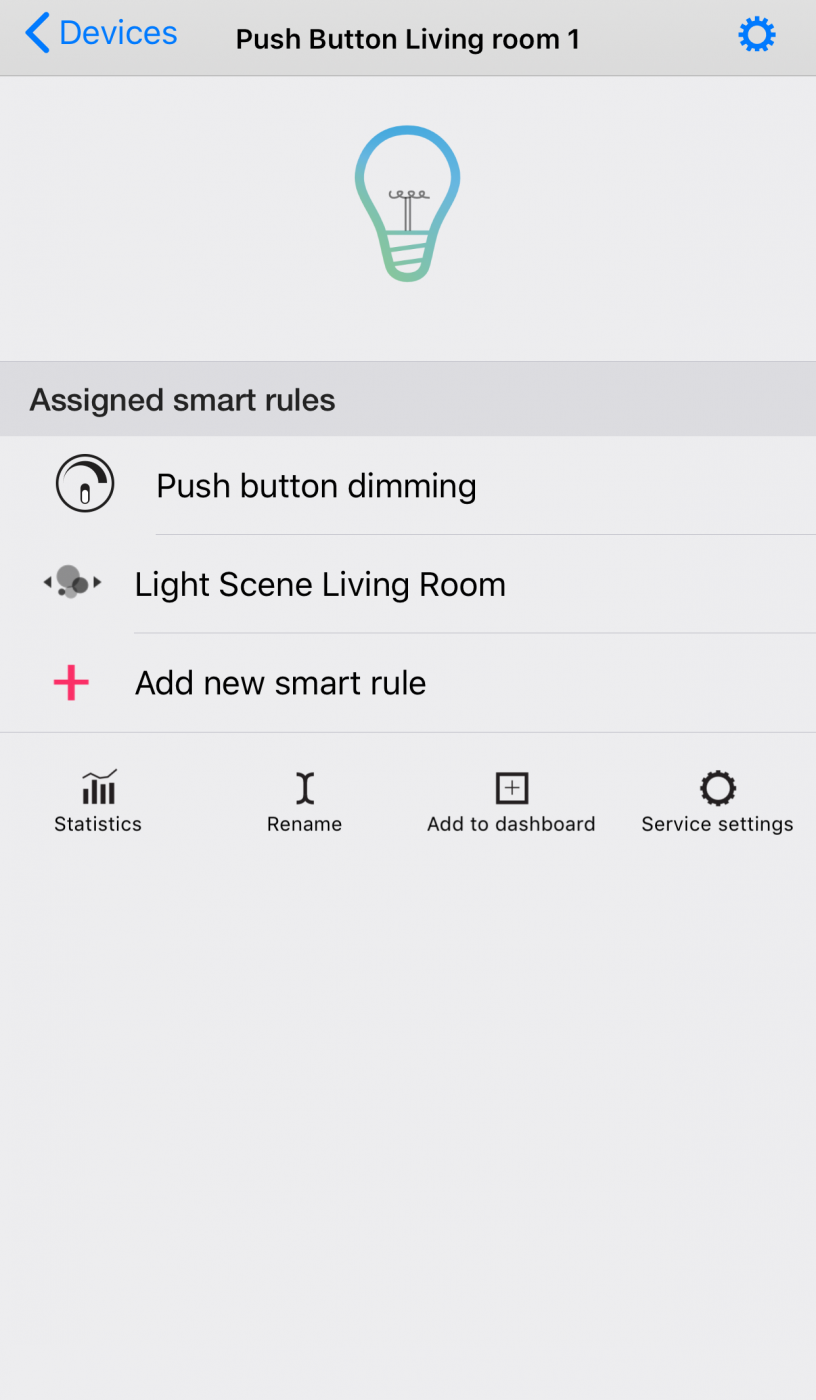Open the settings gear icon
This screenshot has height=1400, width=816.
tap(757, 35)
